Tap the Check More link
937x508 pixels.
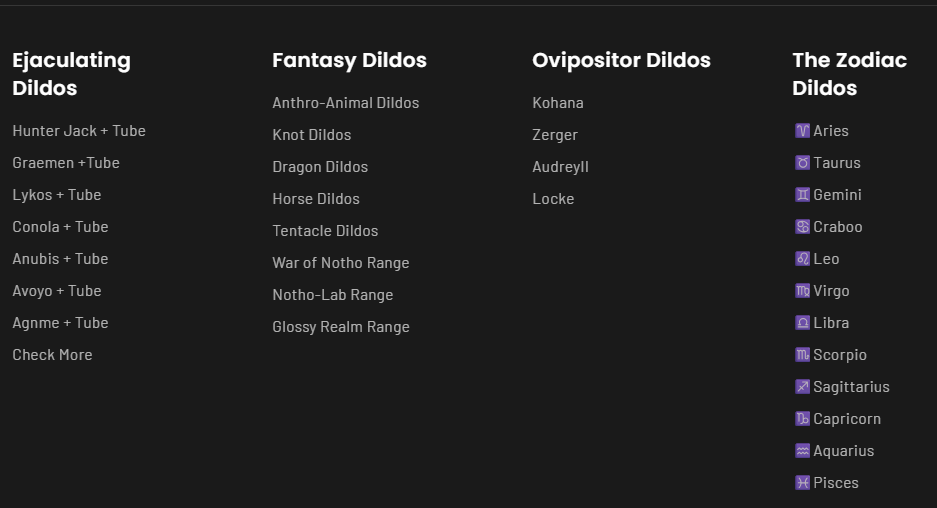[x=53, y=355]
